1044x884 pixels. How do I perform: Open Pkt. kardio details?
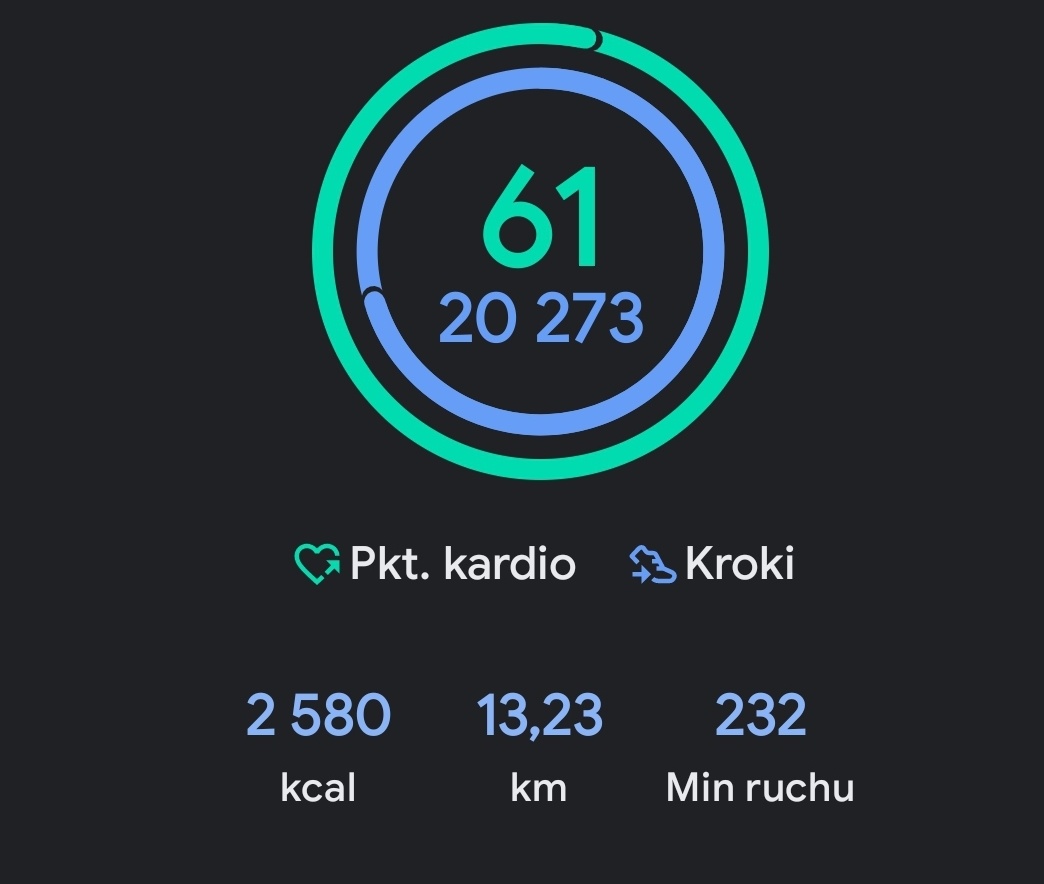(x=436, y=564)
